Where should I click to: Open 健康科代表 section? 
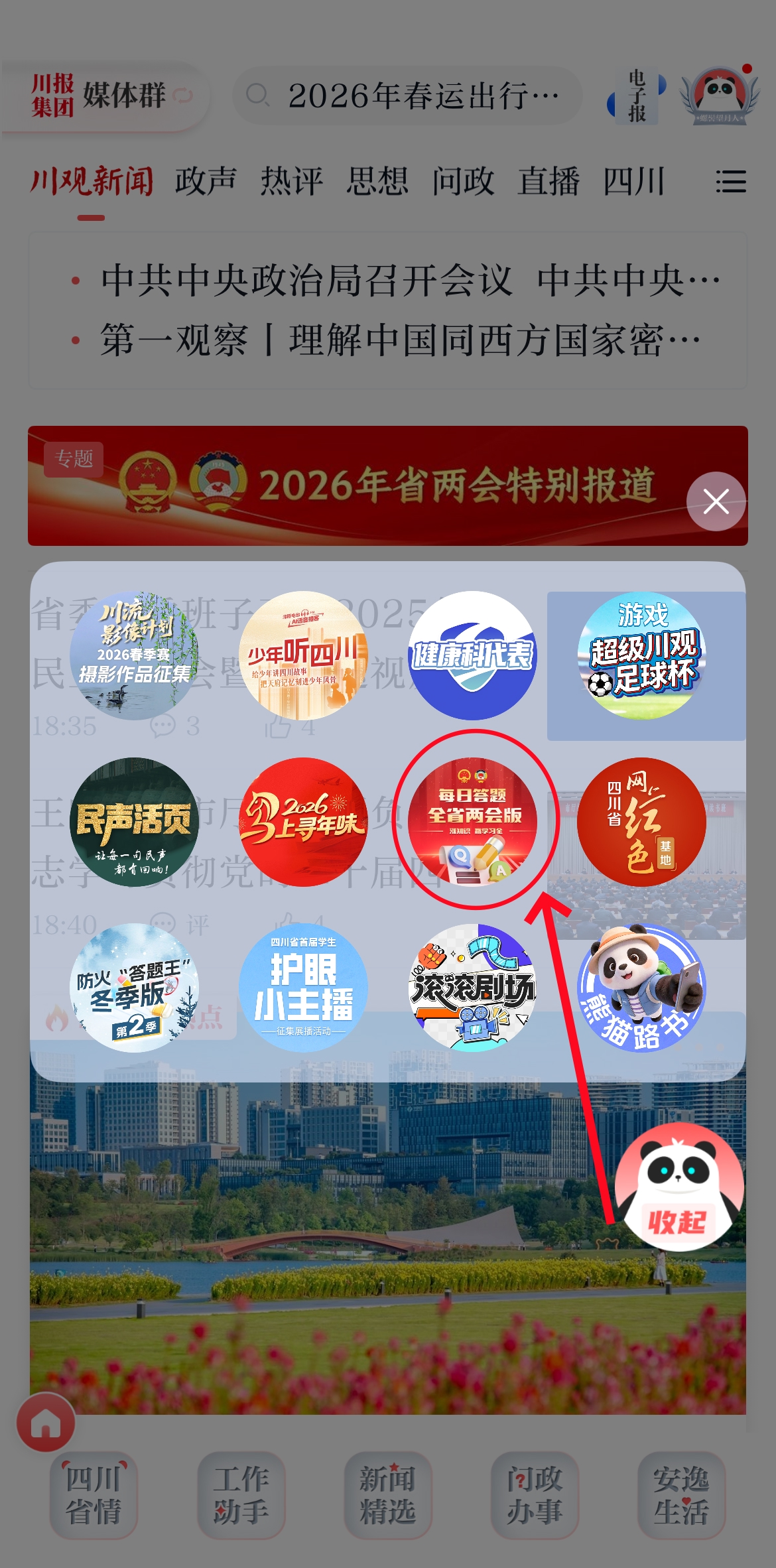[x=472, y=655]
